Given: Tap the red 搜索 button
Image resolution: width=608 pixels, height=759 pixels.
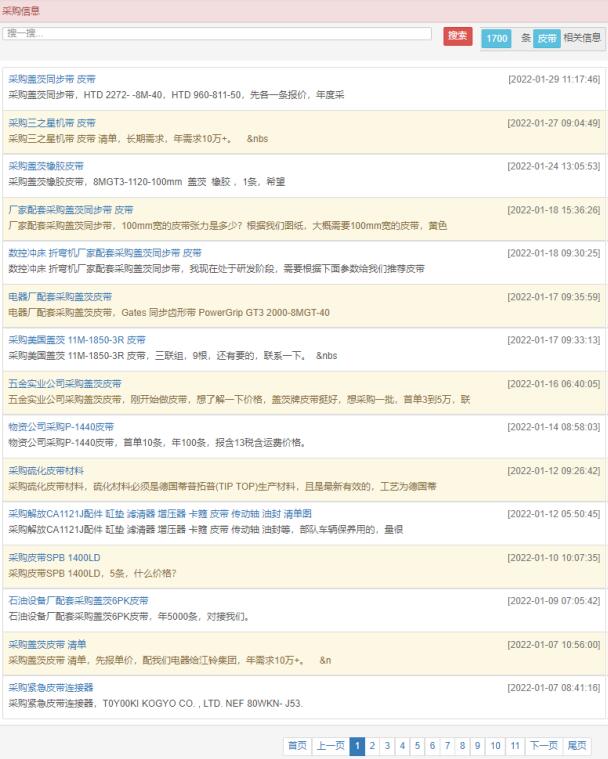Looking at the screenshot, I should (458, 36).
